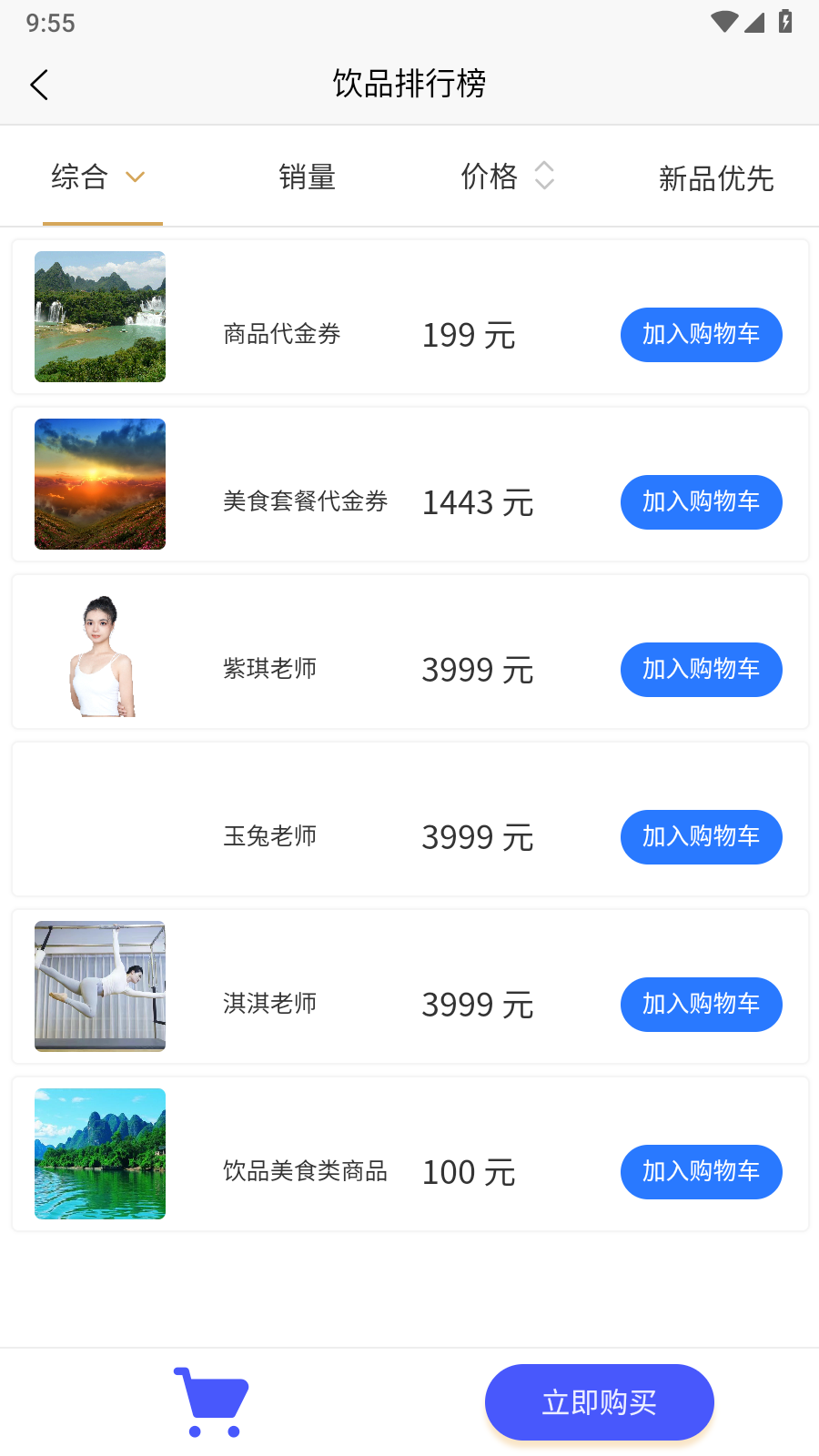
Task: Add 饮品美食类商品 to the cart
Action: pyautogui.click(x=701, y=1172)
